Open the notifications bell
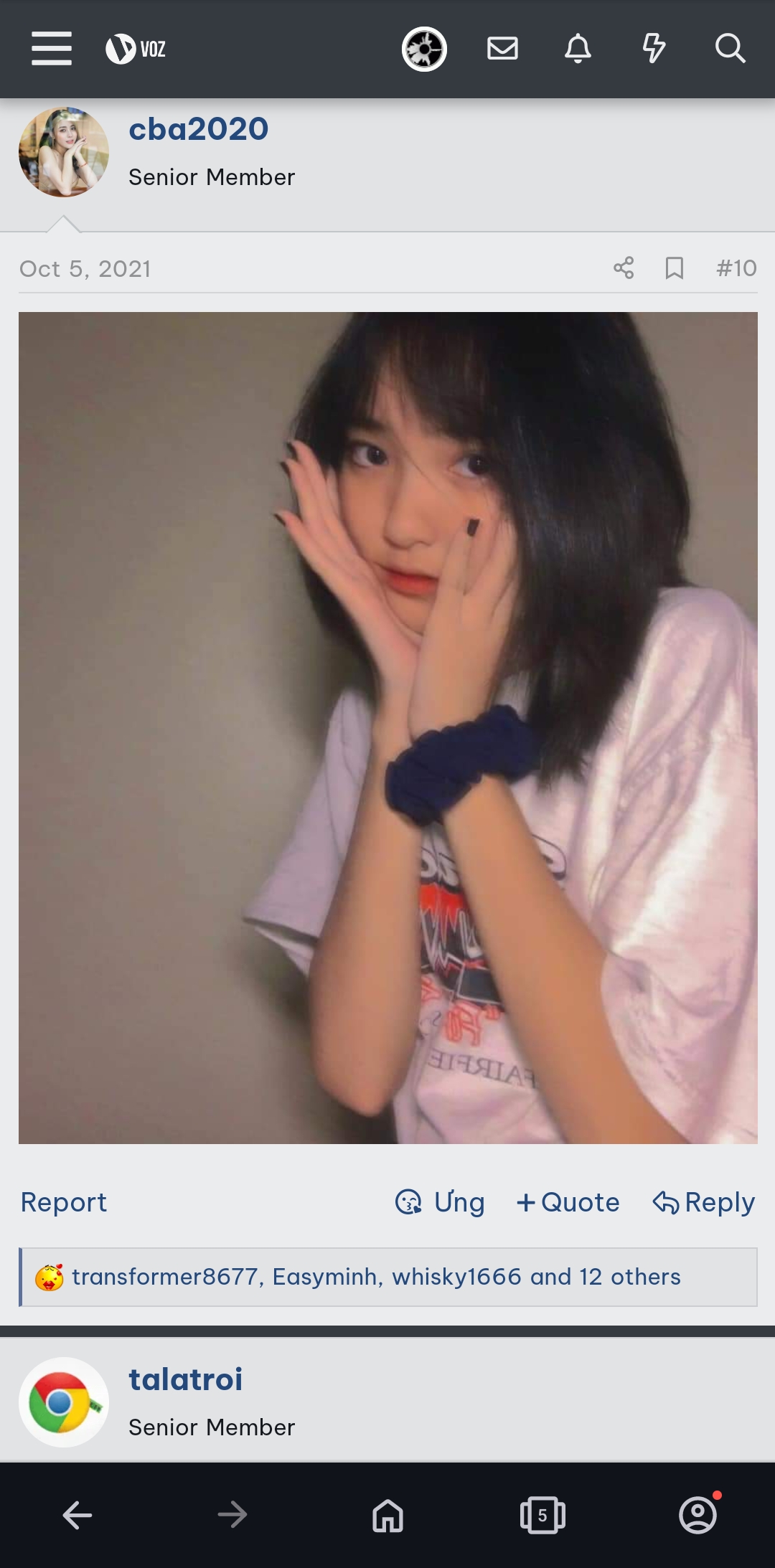This screenshot has width=775, height=1568. point(578,49)
